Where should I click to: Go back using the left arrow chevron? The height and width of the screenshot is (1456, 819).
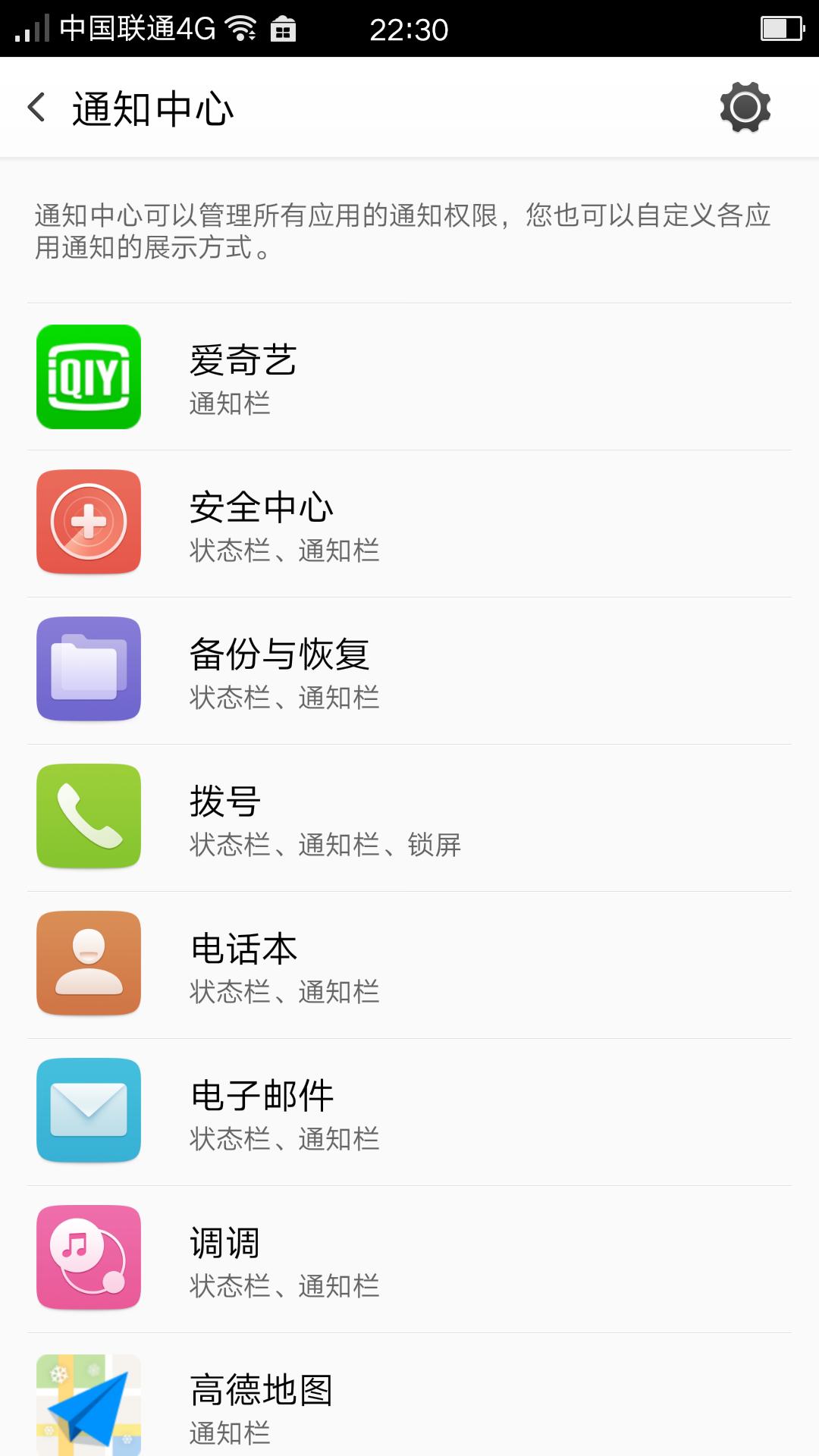(x=35, y=108)
